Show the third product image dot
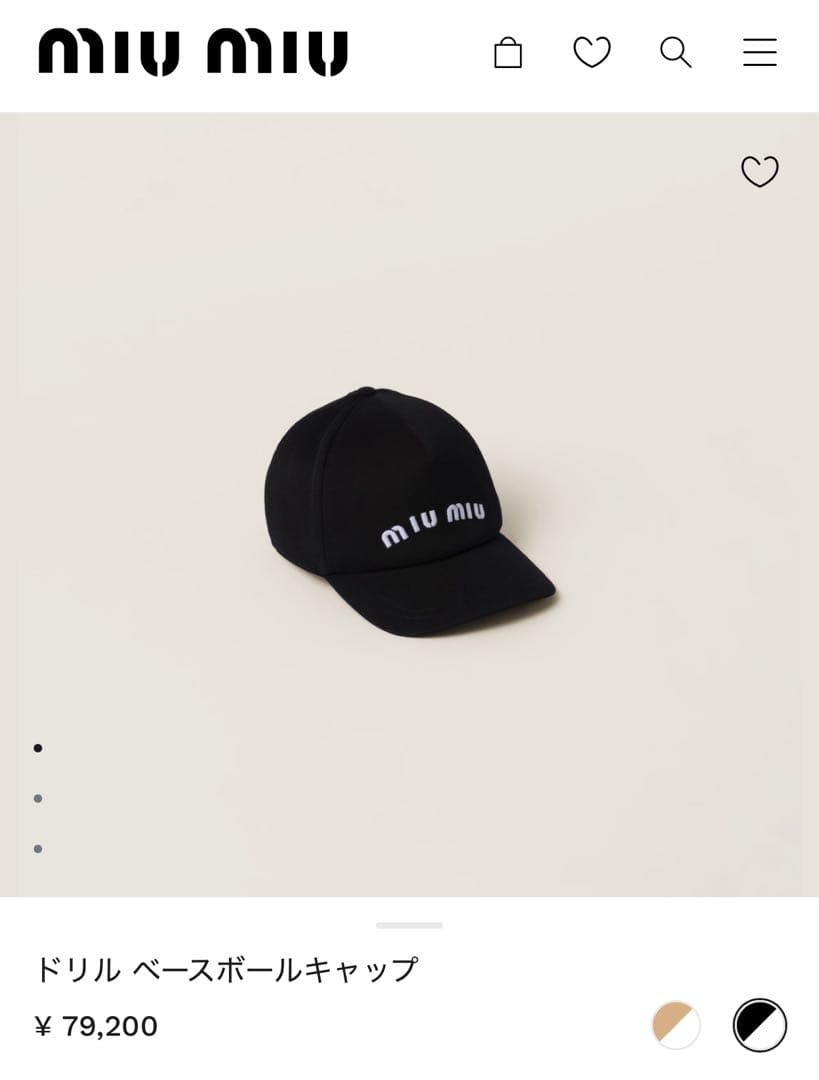Viewport: 819px width, 1080px height. tap(38, 848)
